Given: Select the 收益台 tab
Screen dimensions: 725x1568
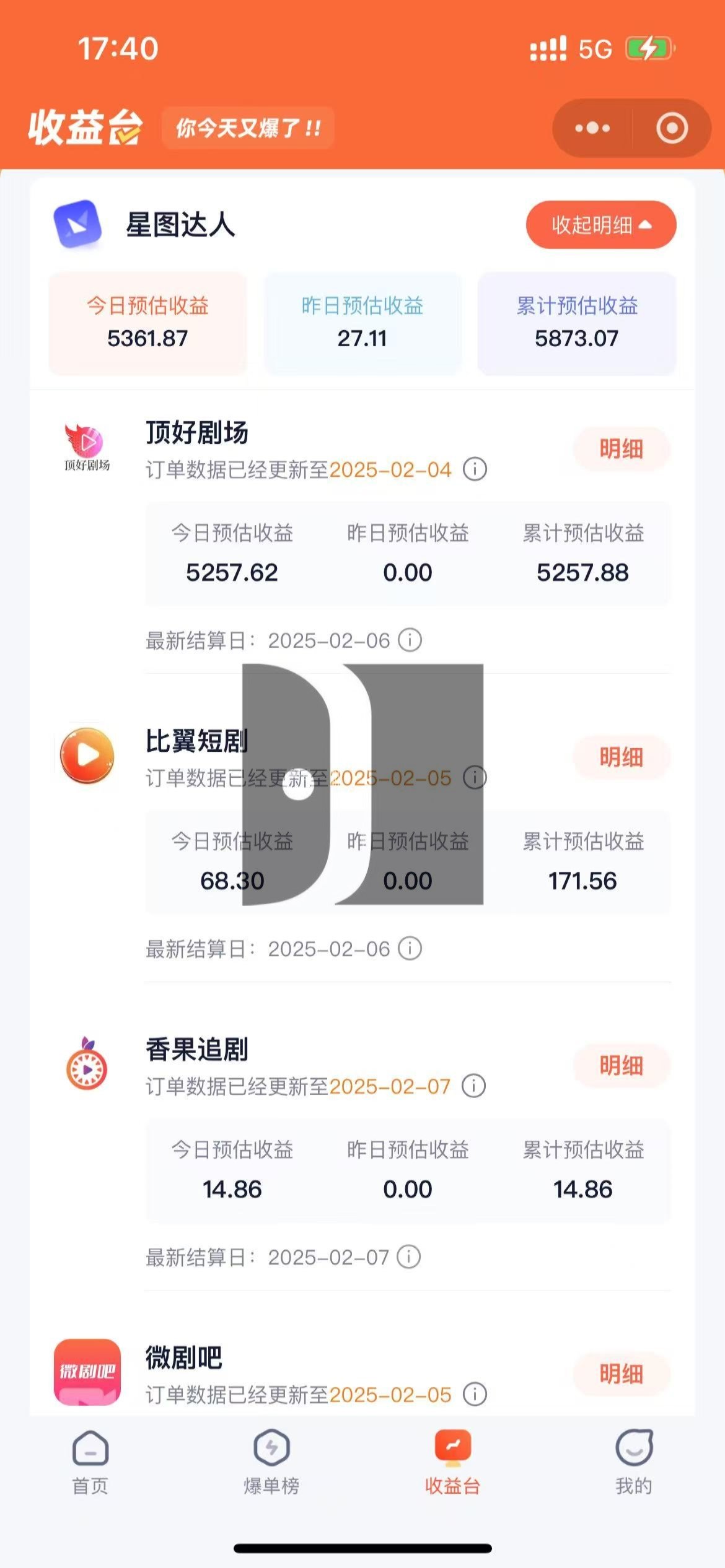Looking at the screenshot, I should click(452, 1463).
